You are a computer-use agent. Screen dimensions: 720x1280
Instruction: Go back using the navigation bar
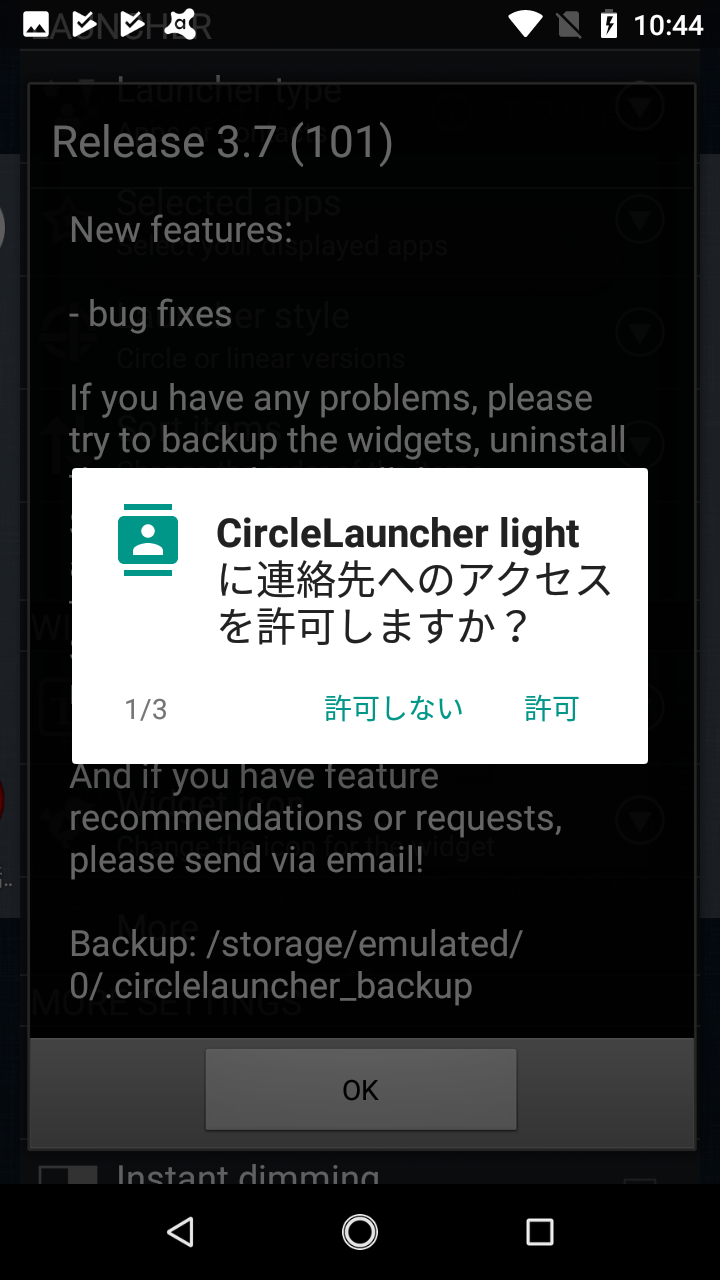pos(180,1232)
